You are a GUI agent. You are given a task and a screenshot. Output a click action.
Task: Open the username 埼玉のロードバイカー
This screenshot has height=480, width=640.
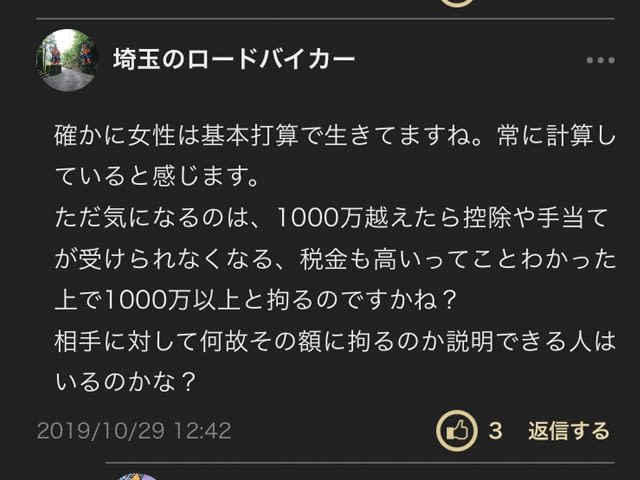coord(234,60)
